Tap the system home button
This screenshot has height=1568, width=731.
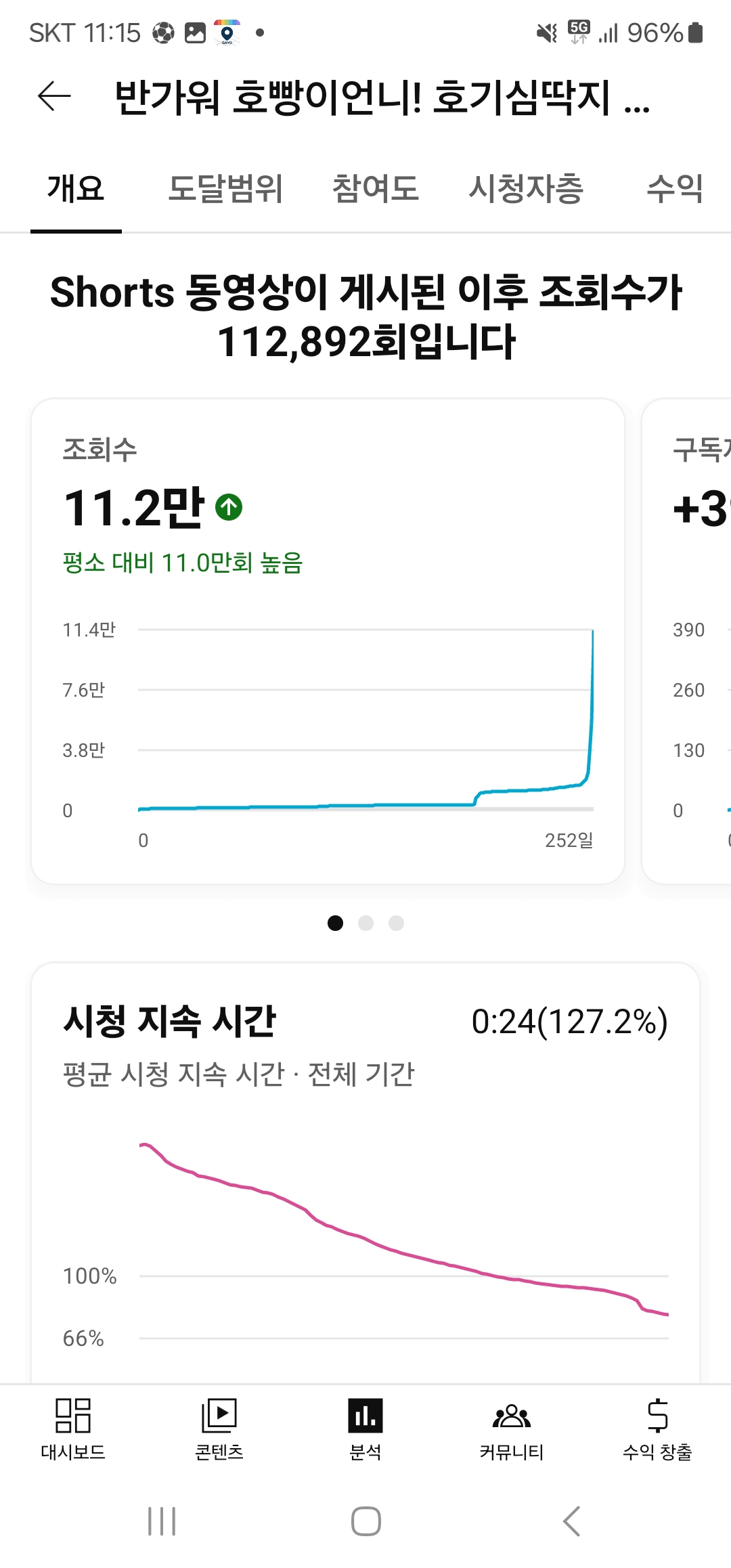click(x=365, y=1521)
